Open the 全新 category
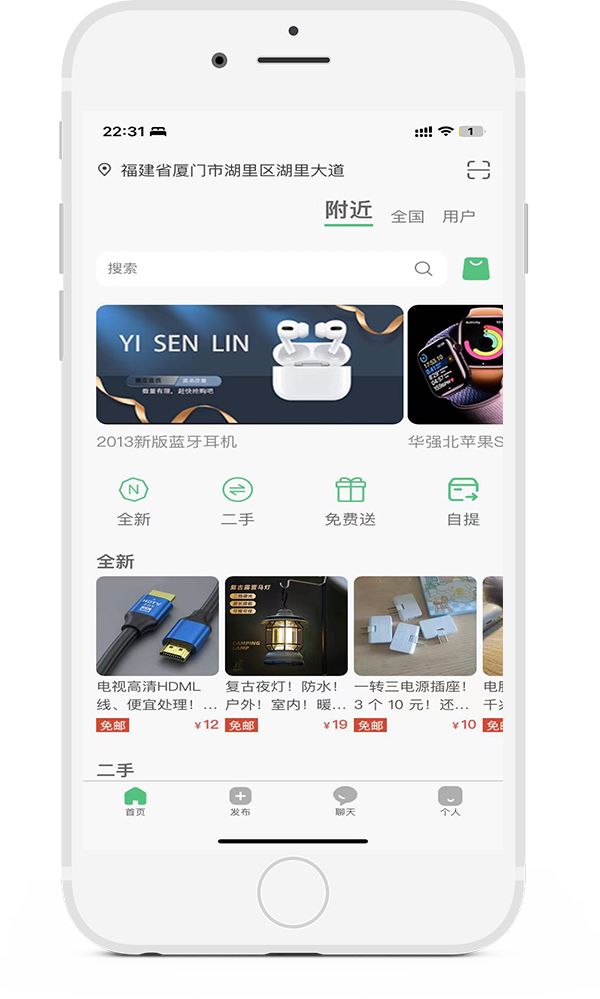Image resolution: width=600 pixels, height=999 pixels. point(134,501)
